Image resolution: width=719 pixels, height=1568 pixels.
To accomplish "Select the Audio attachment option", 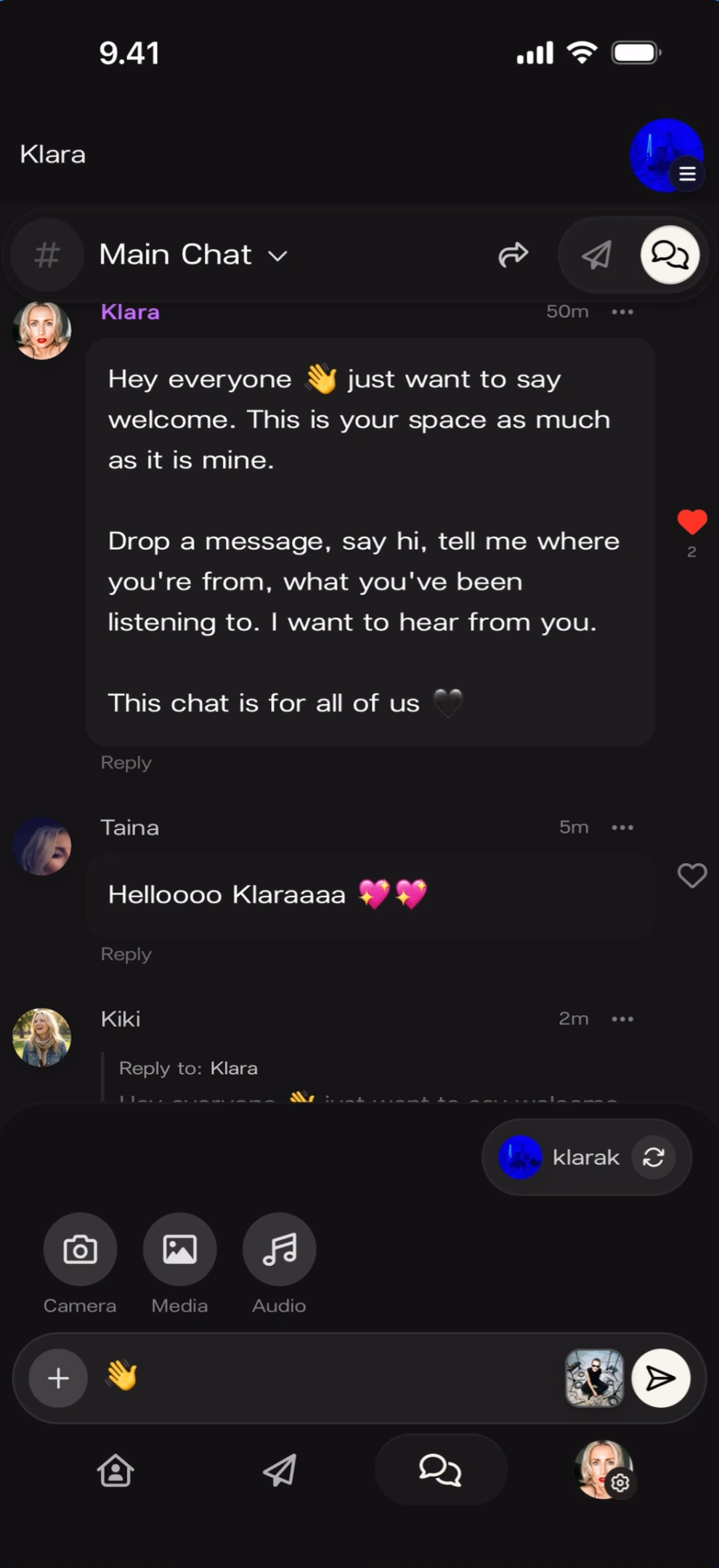I will [x=279, y=1250].
